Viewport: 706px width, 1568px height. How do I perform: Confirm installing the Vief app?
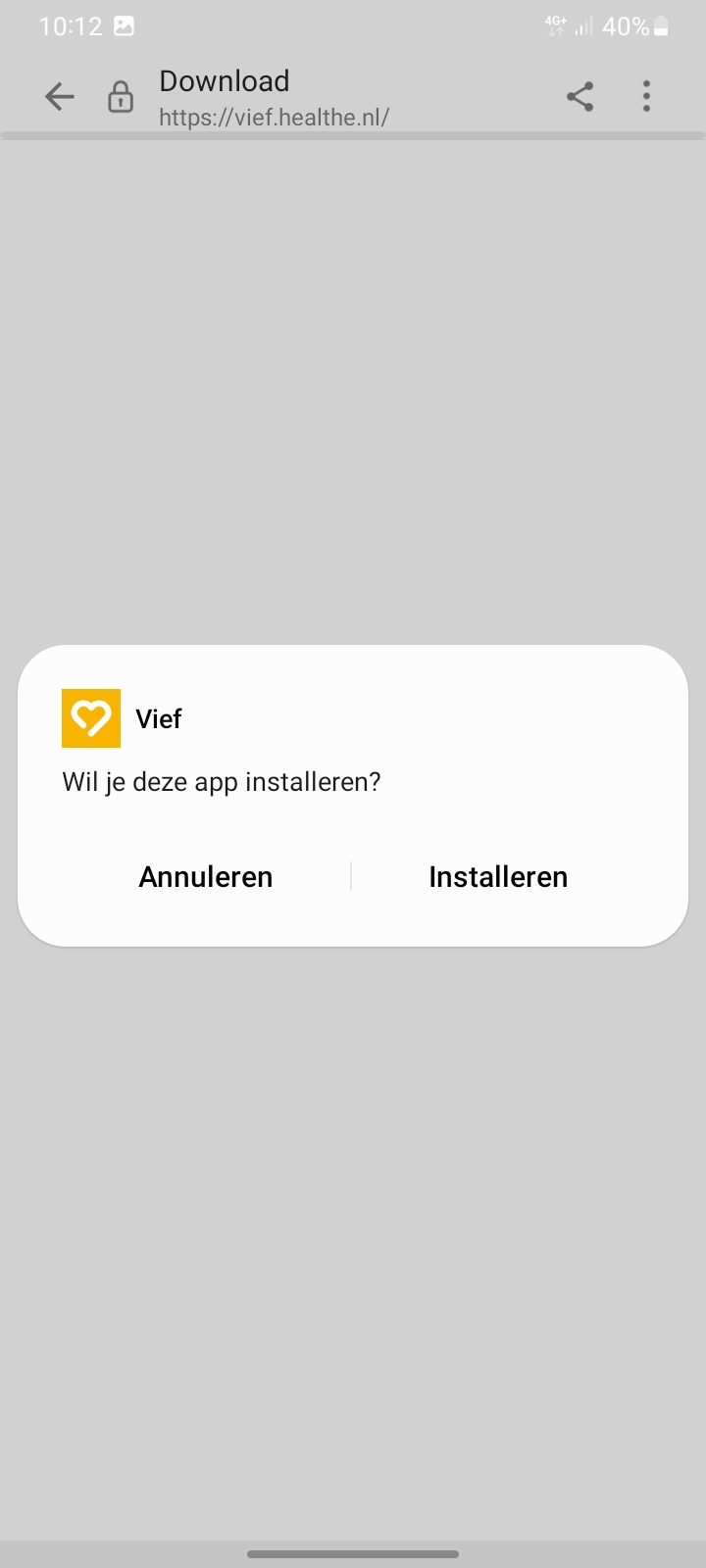coord(498,876)
